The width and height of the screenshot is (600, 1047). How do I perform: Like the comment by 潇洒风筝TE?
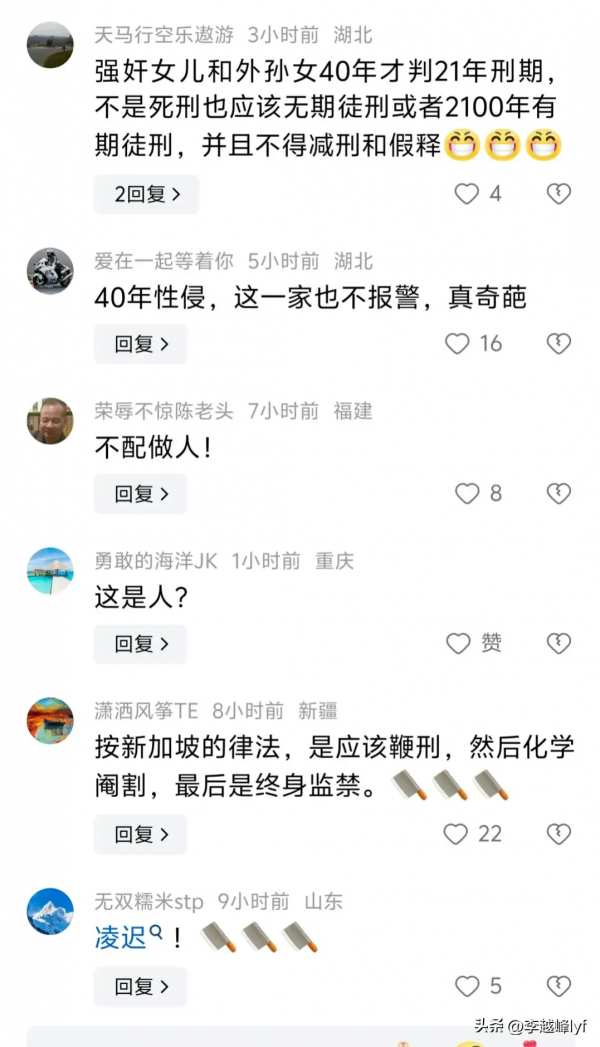[x=456, y=834]
